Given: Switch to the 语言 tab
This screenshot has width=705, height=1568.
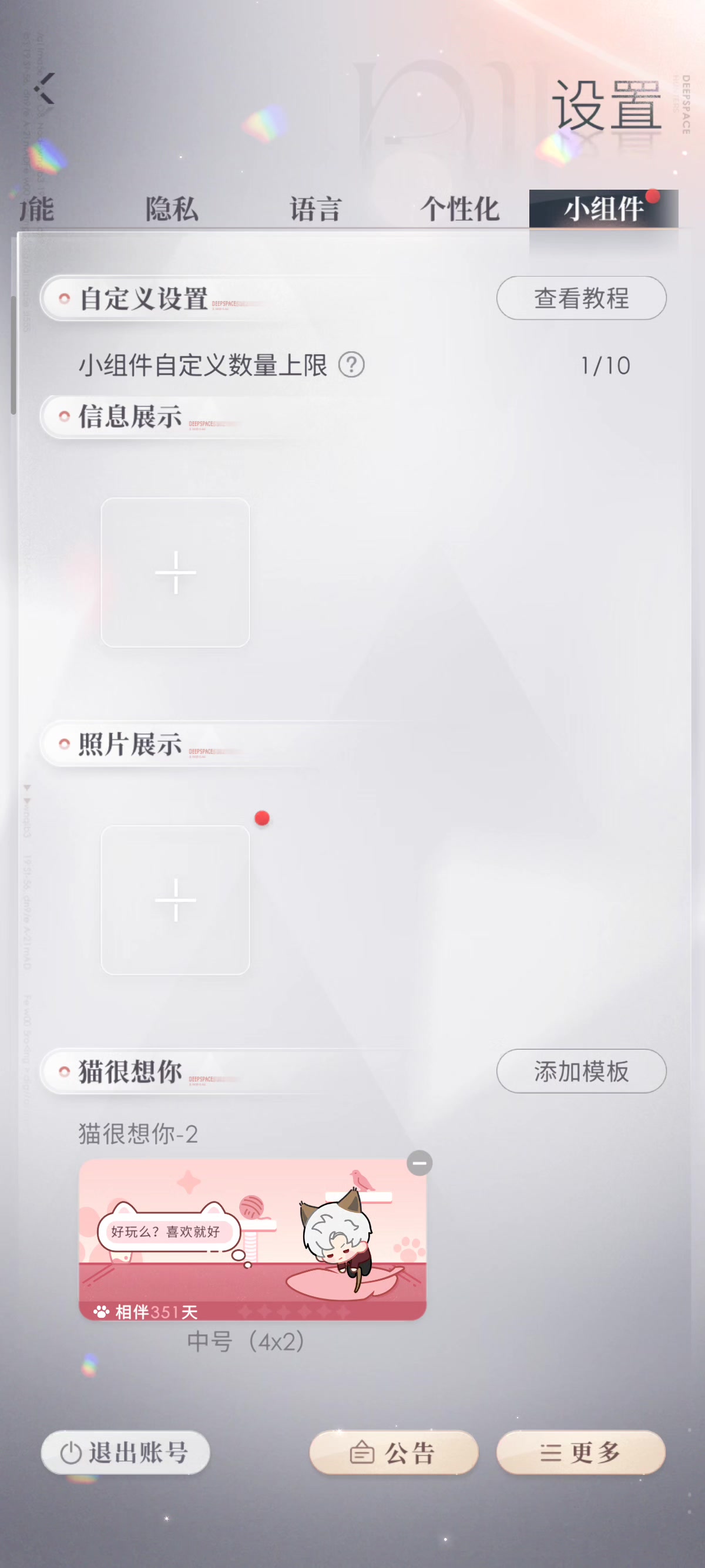Looking at the screenshot, I should pyautogui.click(x=315, y=210).
